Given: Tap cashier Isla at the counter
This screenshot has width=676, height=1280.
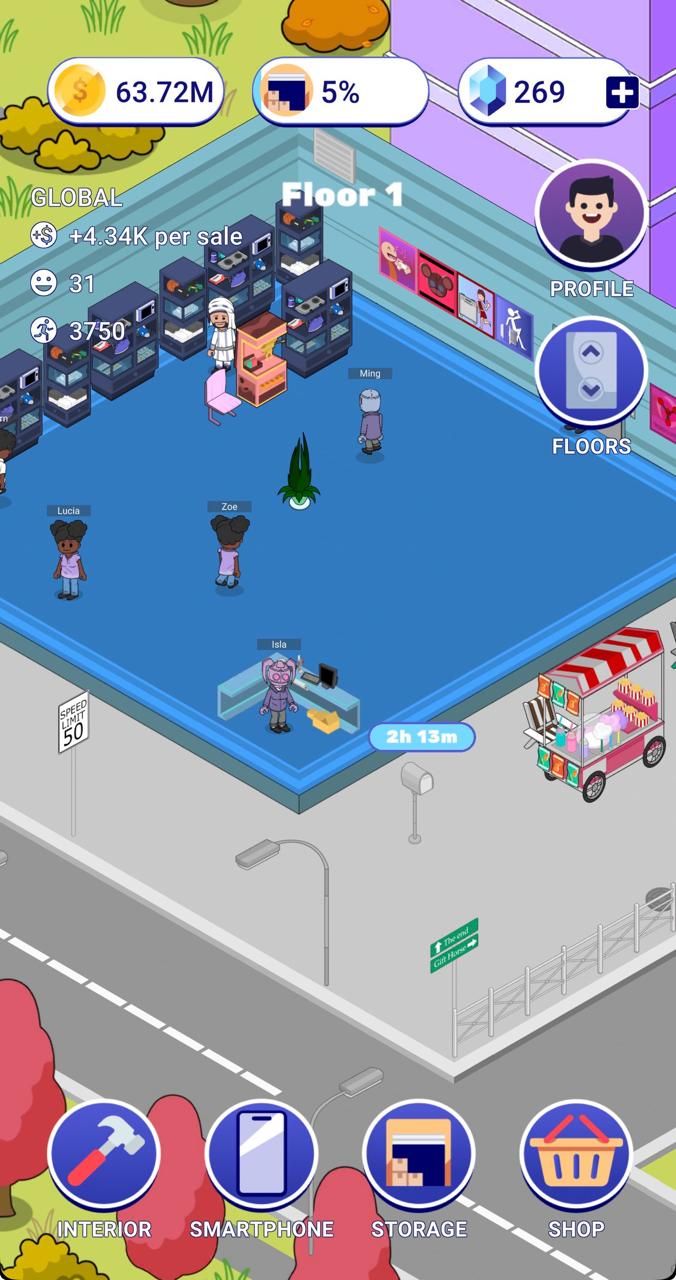Looking at the screenshot, I should [278, 693].
